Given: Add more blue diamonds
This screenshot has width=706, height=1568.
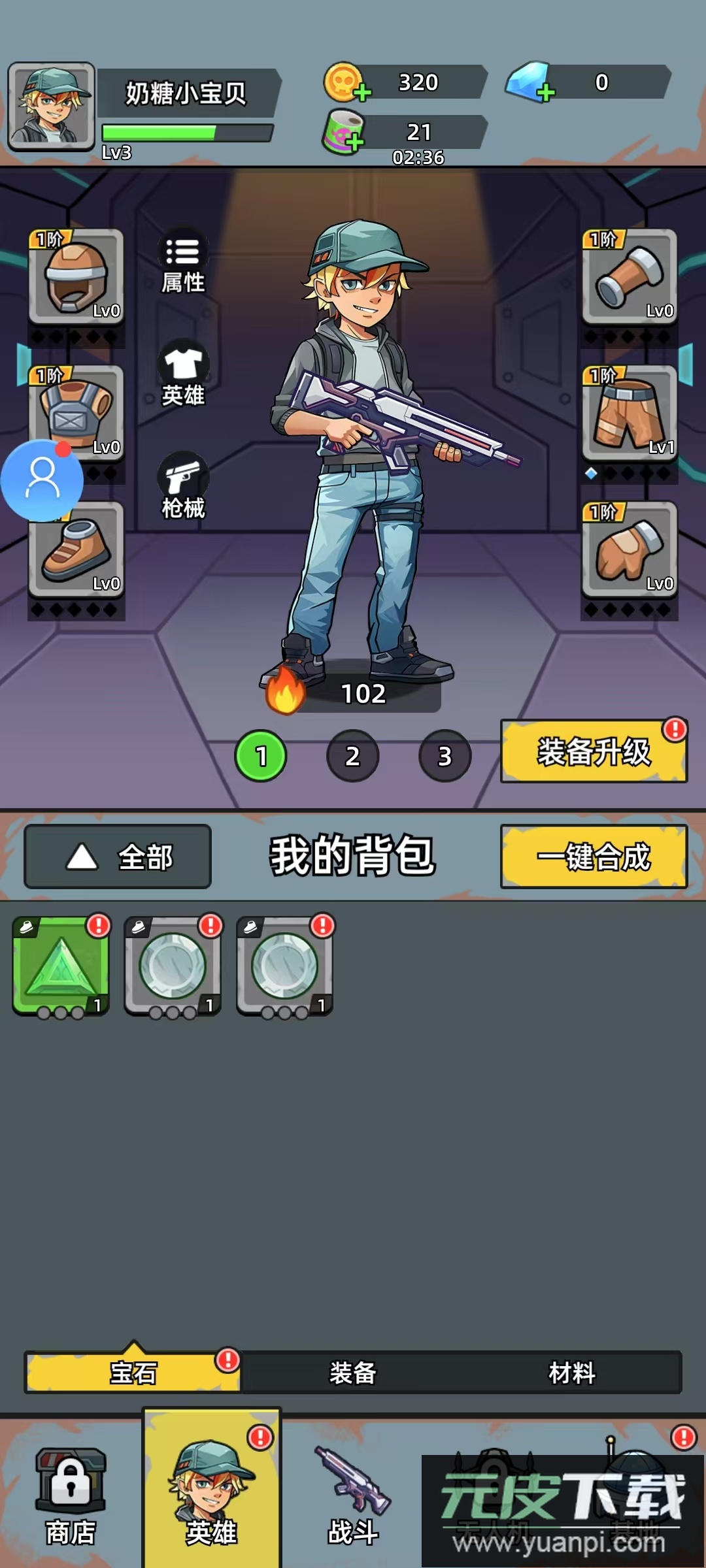Looking at the screenshot, I should pos(545,93).
